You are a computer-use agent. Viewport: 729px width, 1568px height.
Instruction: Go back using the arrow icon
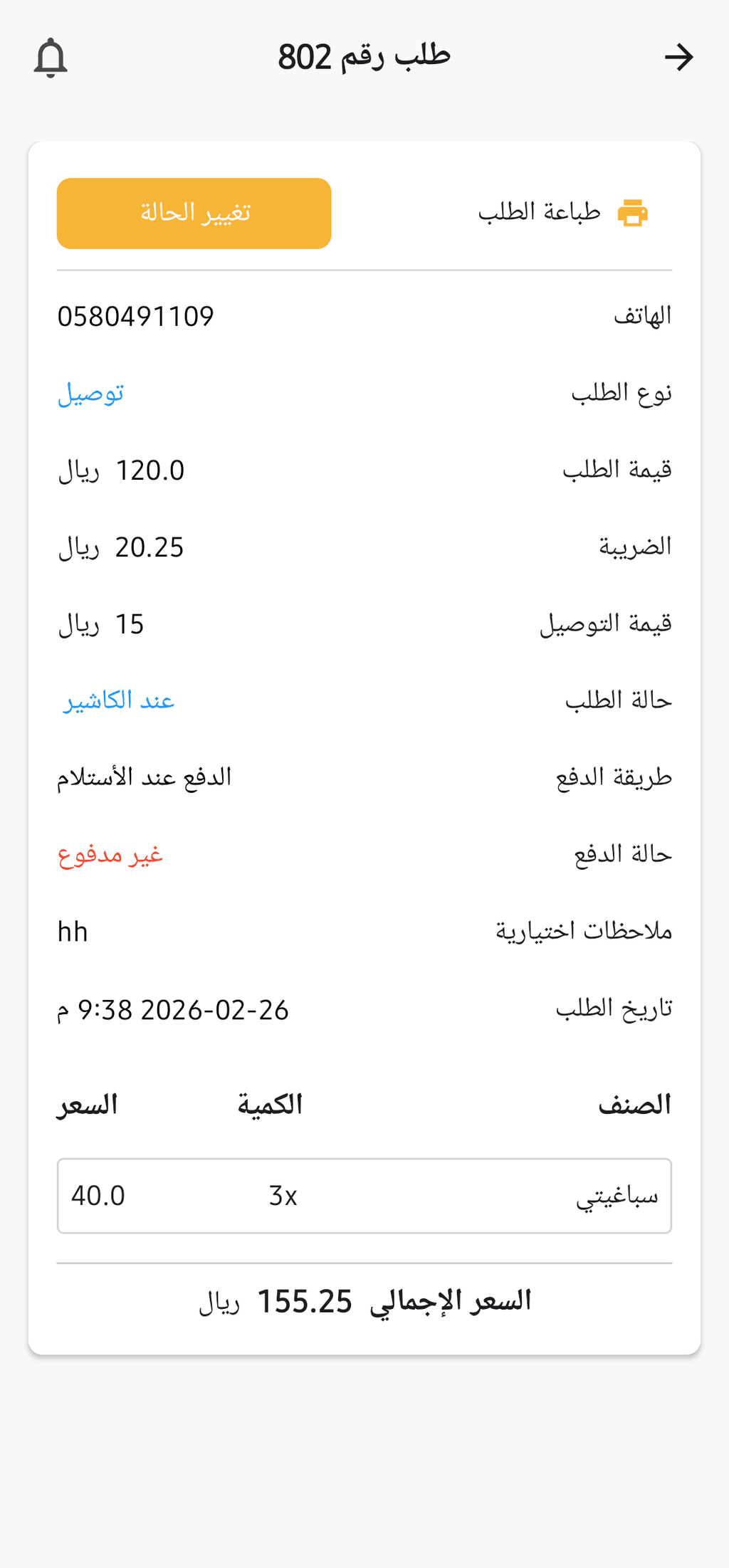pos(678,58)
